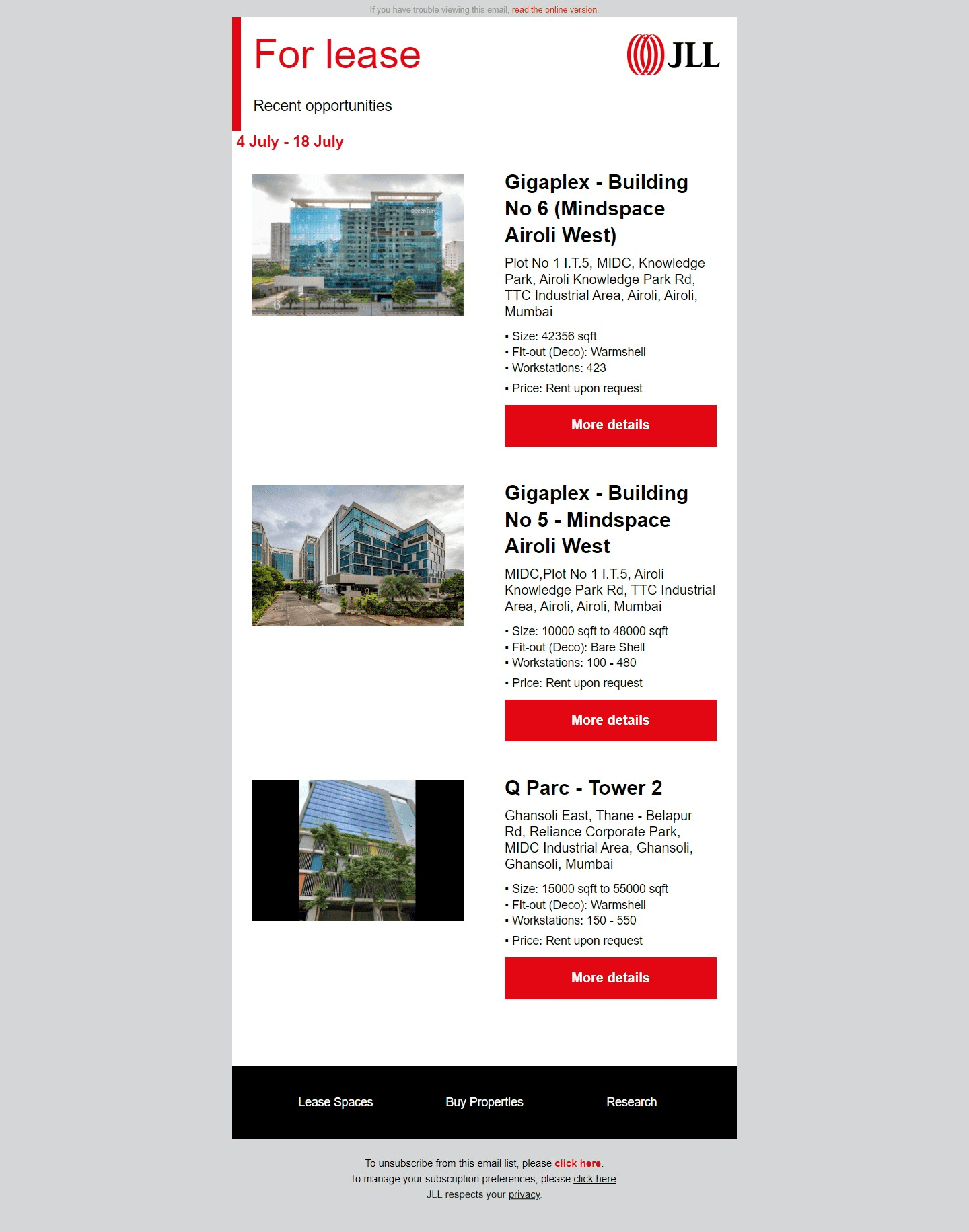Go to Buy Properties
969x1232 pixels.
click(x=484, y=1102)
